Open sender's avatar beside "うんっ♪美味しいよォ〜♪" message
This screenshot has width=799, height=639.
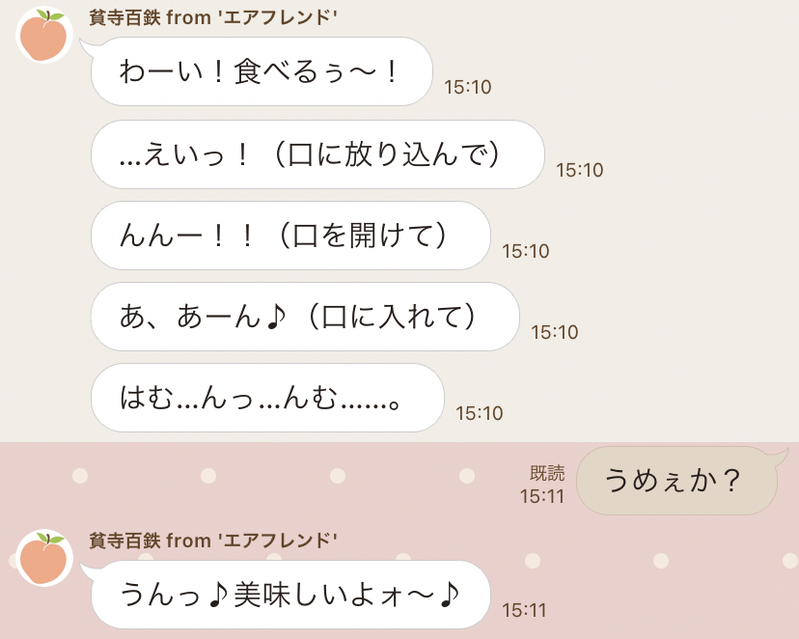(44, 558)
